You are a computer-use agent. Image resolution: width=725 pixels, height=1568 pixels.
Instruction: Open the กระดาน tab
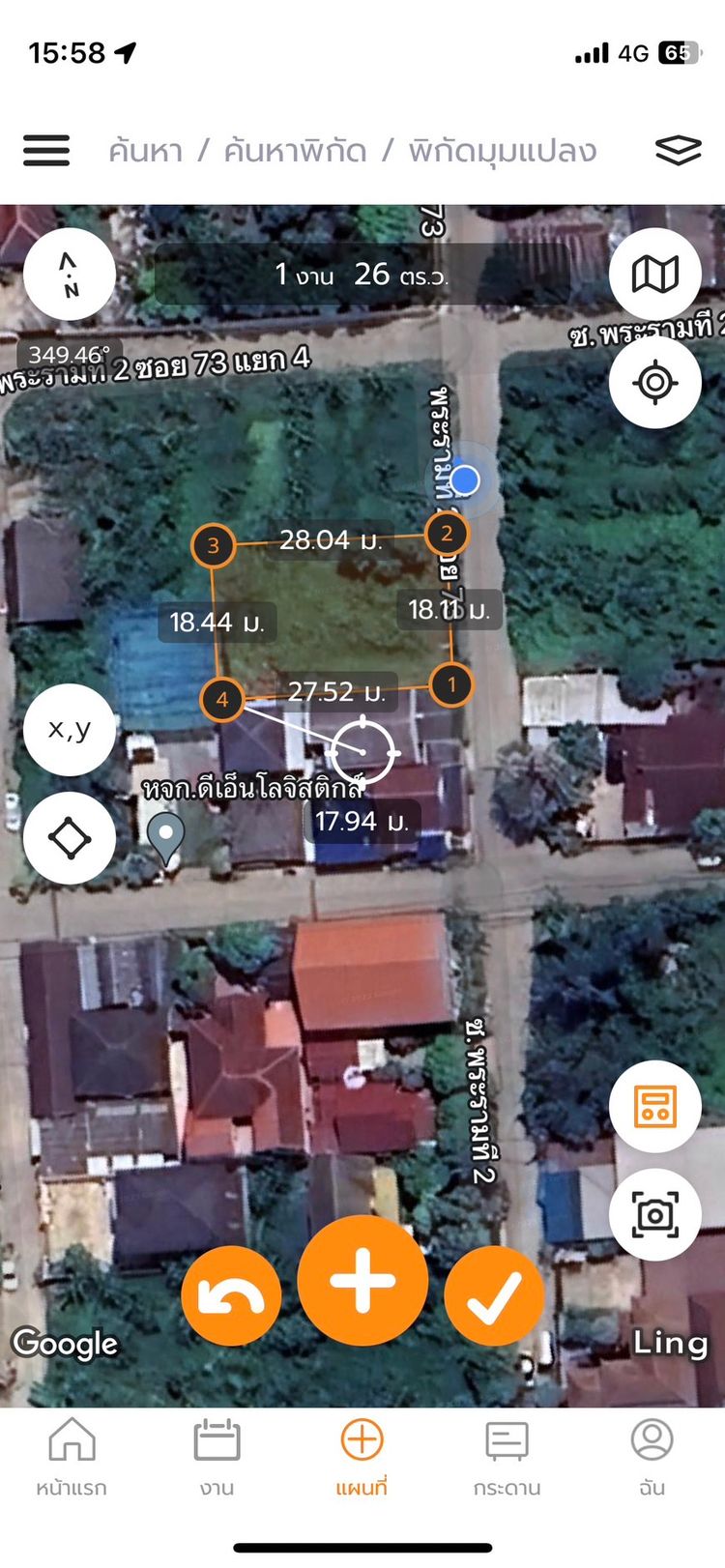[x=507, y=1458]
